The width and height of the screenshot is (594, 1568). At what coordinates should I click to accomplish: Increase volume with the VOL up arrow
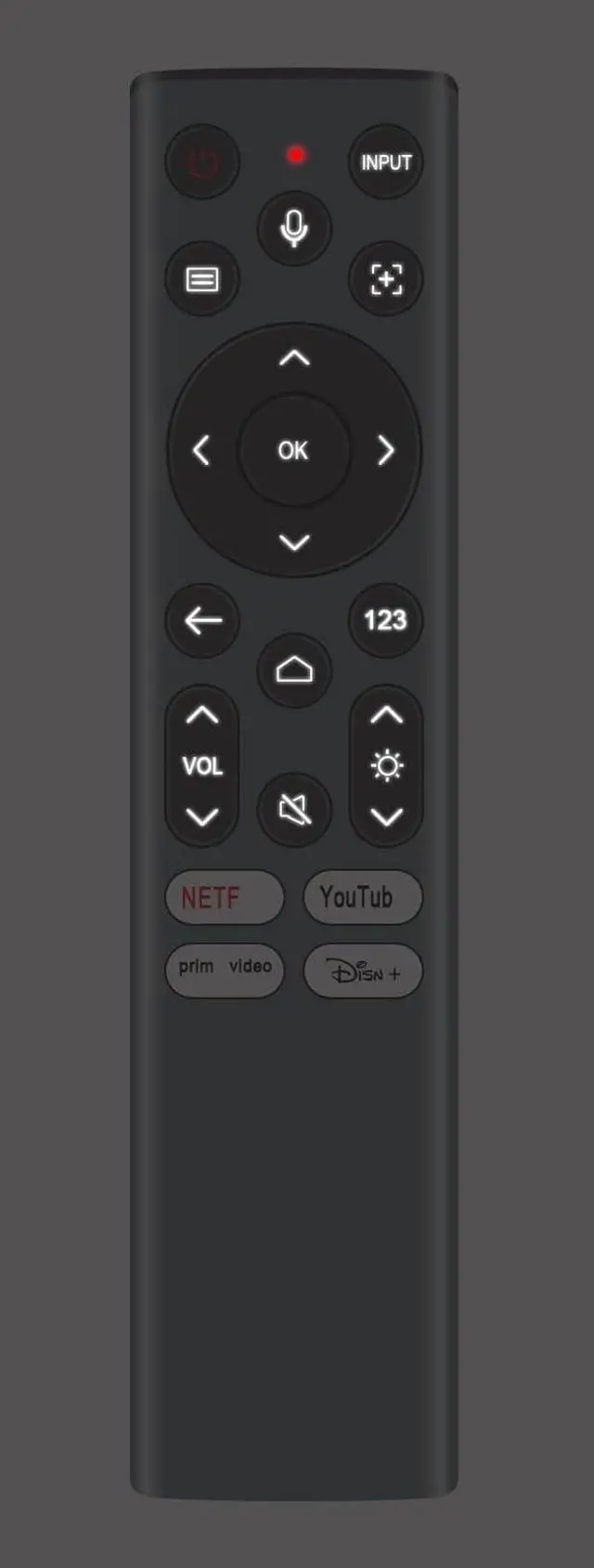click(202, 714)
